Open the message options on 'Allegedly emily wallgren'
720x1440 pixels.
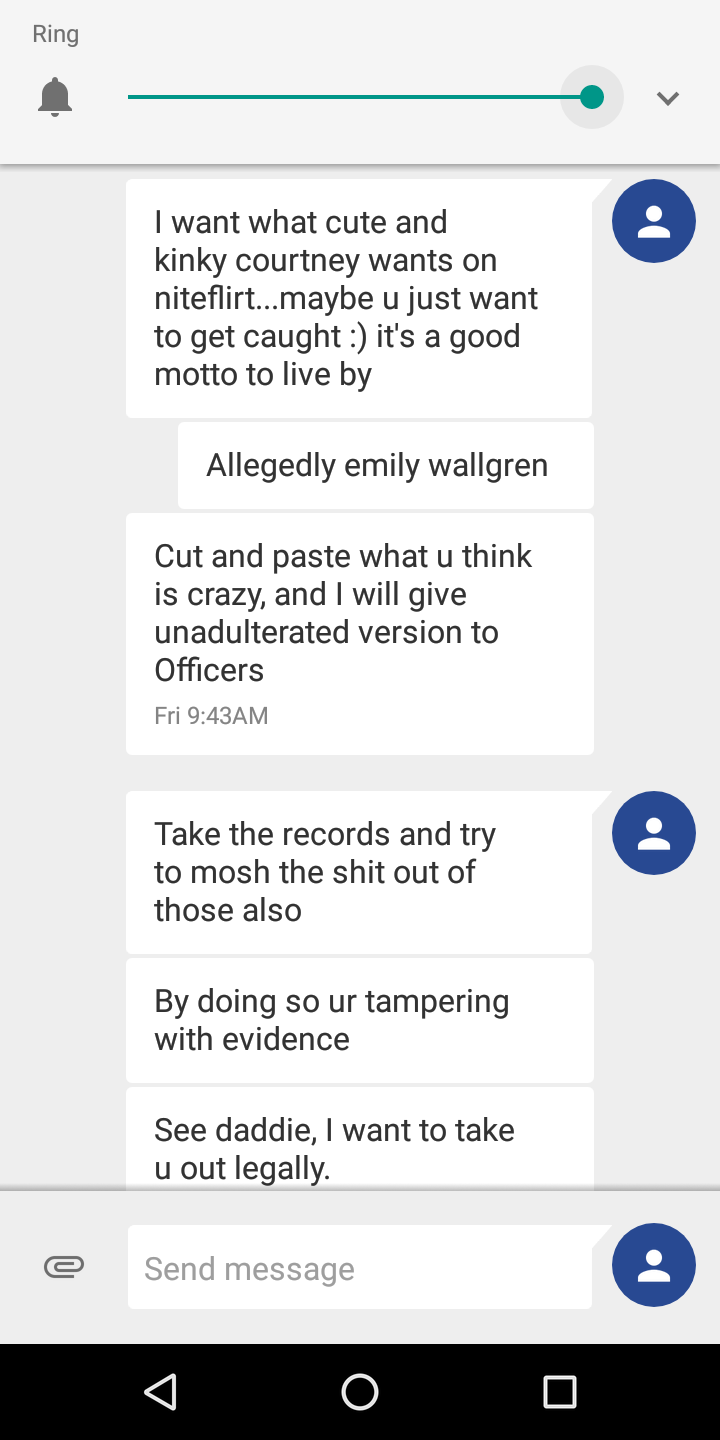point(386,465)
